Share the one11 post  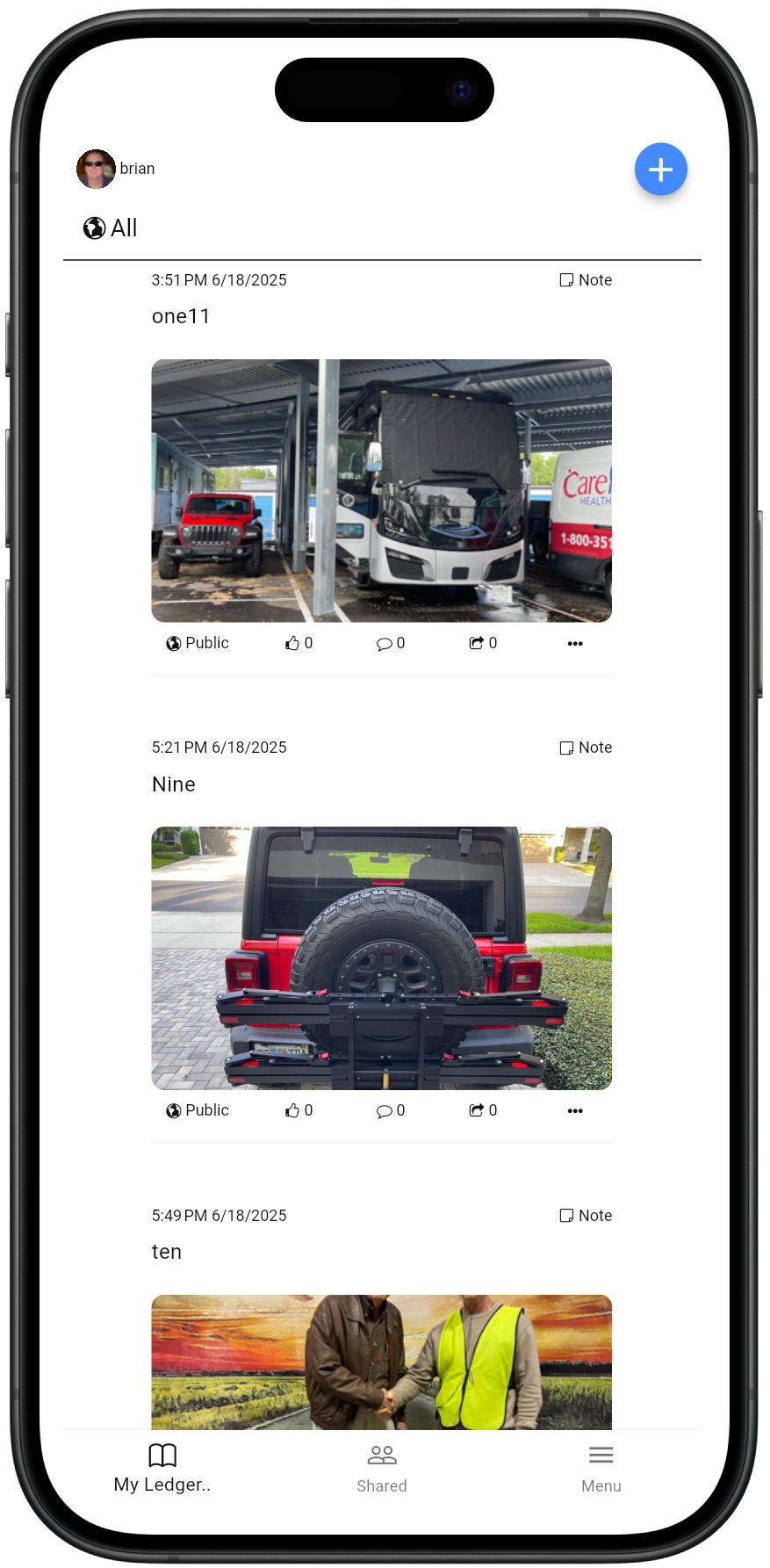483,643
